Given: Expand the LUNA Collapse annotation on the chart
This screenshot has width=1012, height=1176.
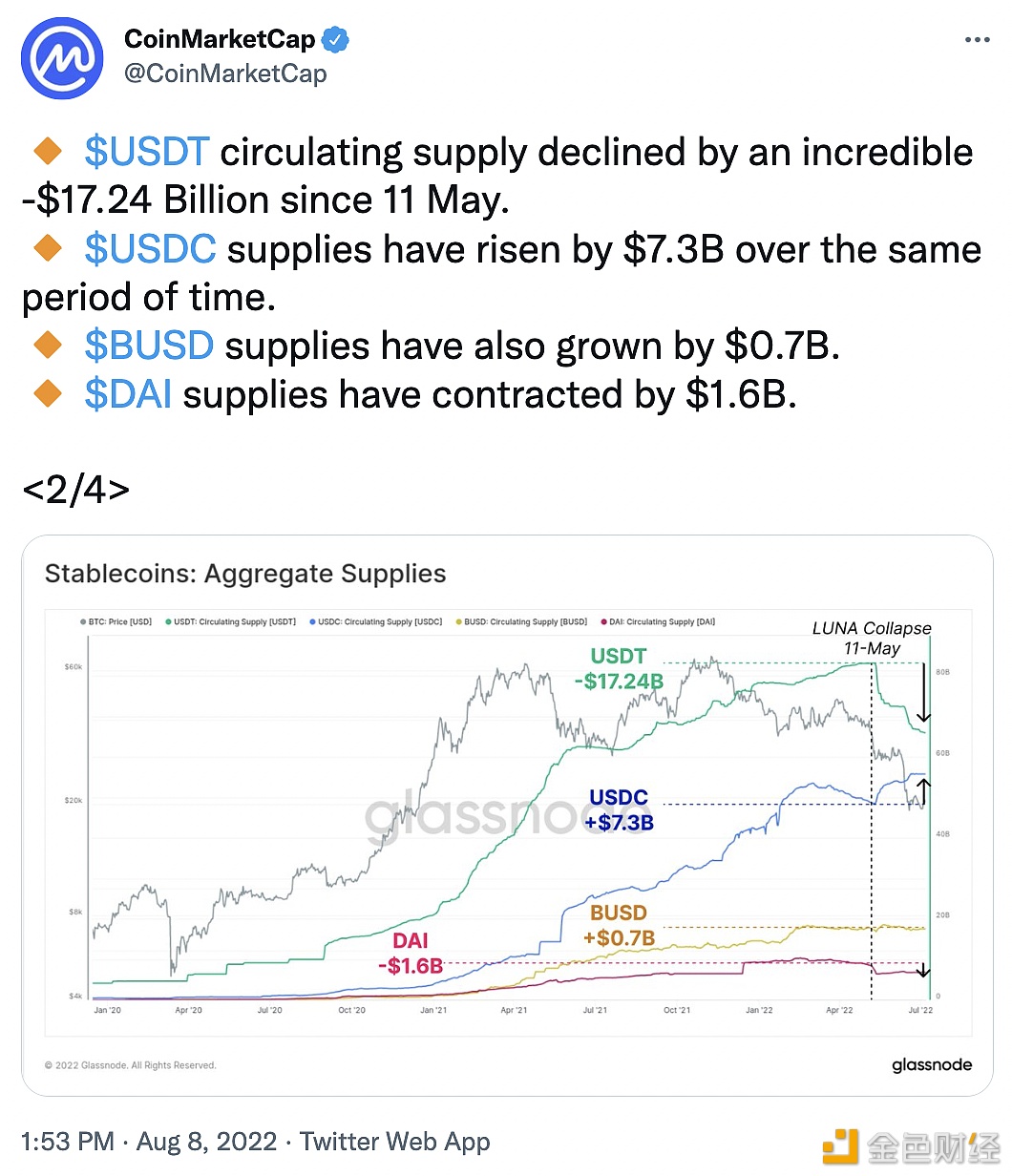Looking at the screenshot, I should [x=872, y=638].
